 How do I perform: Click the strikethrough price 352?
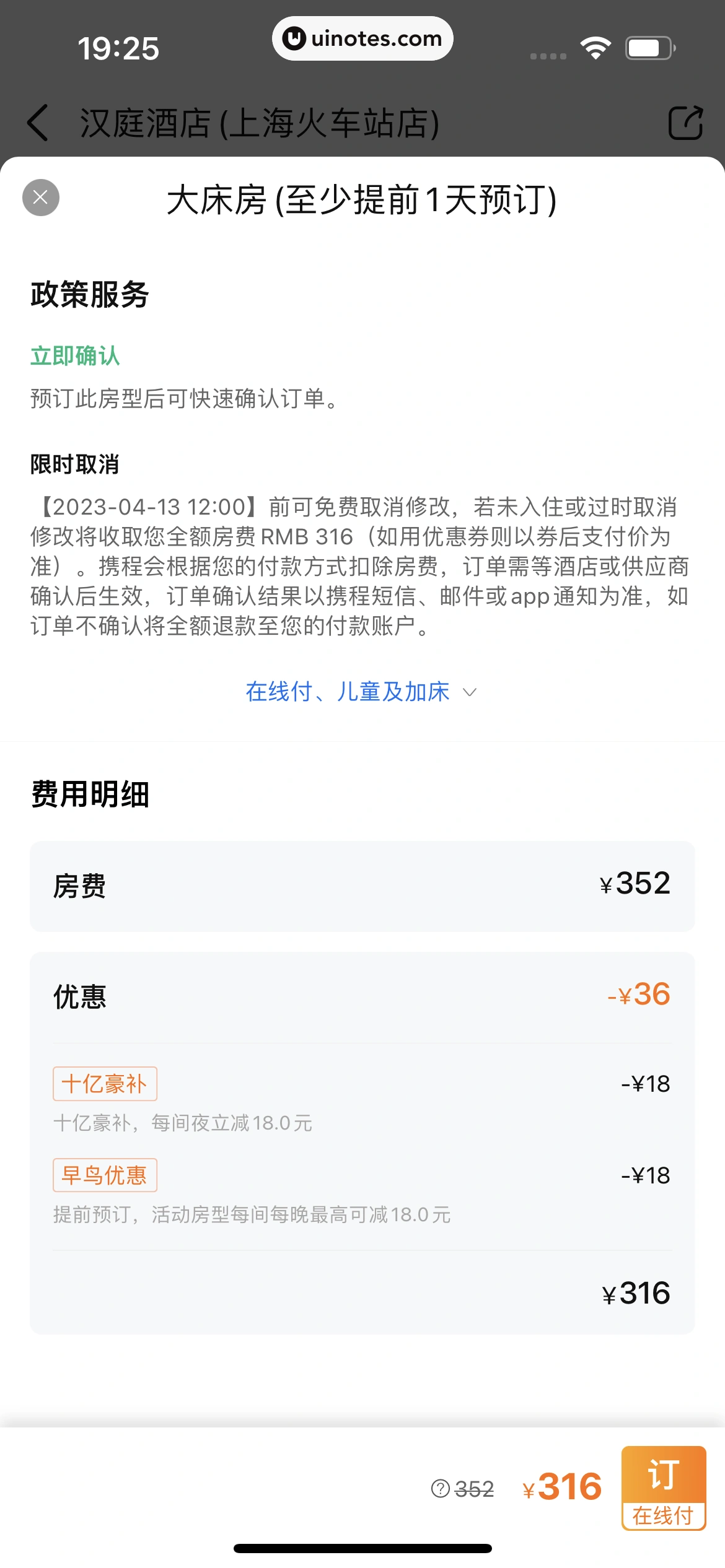tap(473, 1490)
